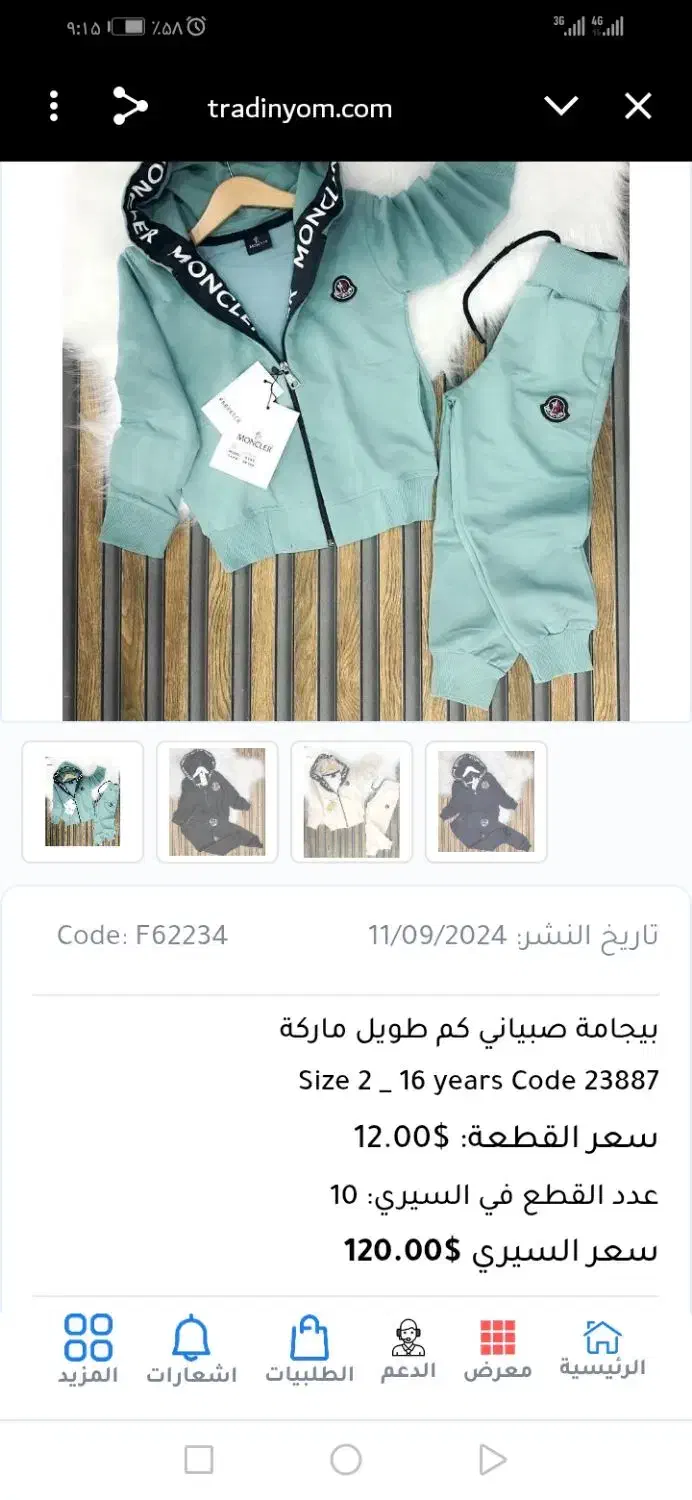Select the dark gray tracksuit thumbnail
The height and width of the screenshot is (1500, 692).
click(x=217, y=802)
